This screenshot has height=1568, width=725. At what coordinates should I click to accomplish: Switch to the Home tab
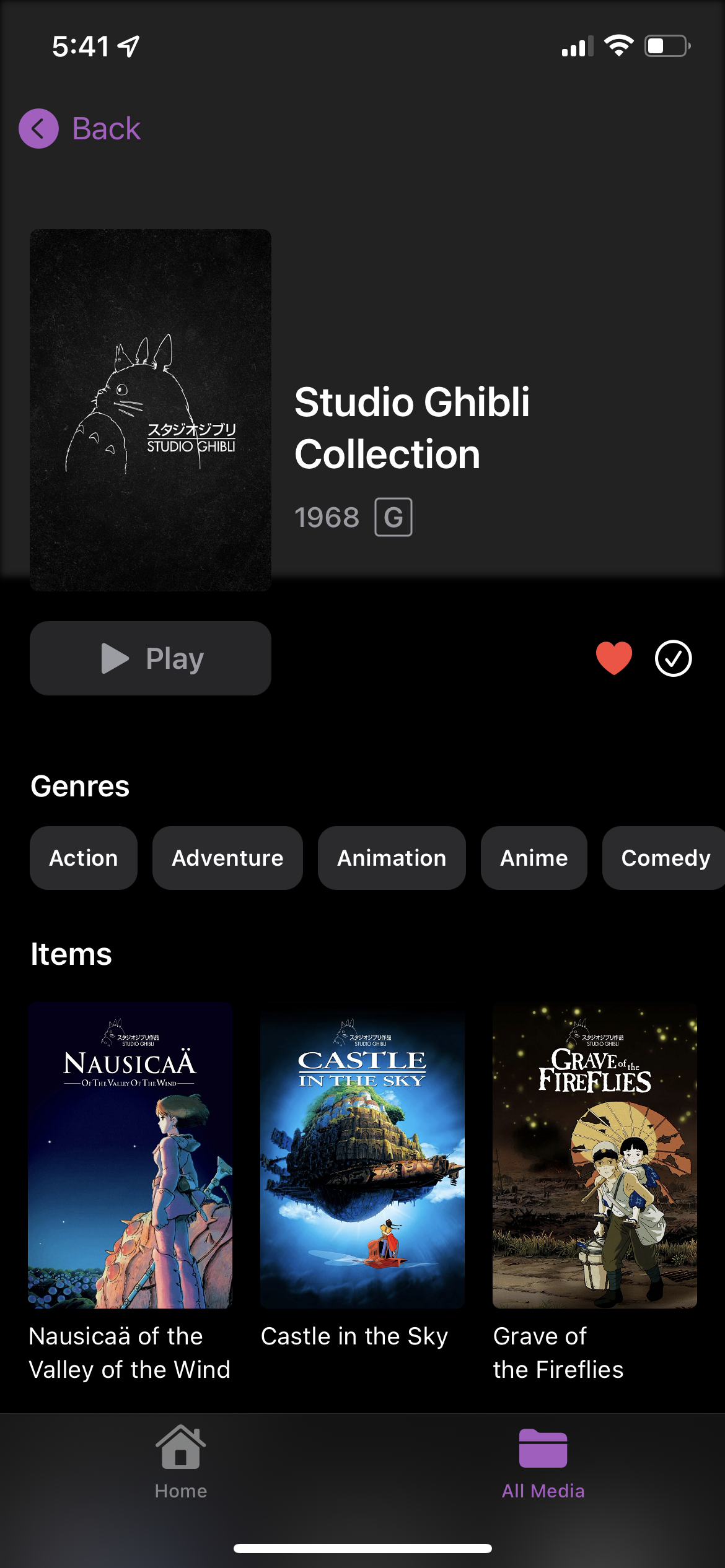181,1463
